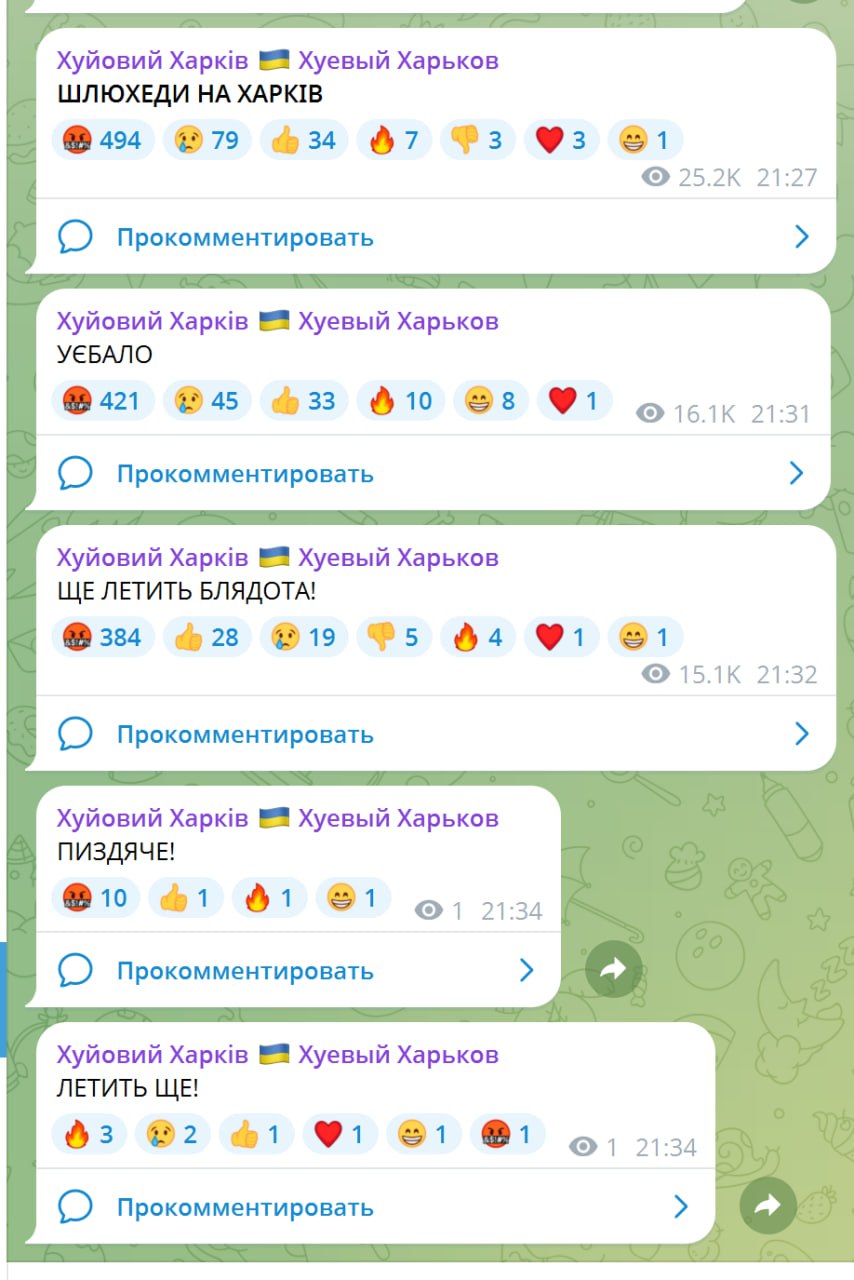
Task: Tap angry reaction 384 on ЩЕ ЛЕТИТЬ post
Action: click(103, 637)
